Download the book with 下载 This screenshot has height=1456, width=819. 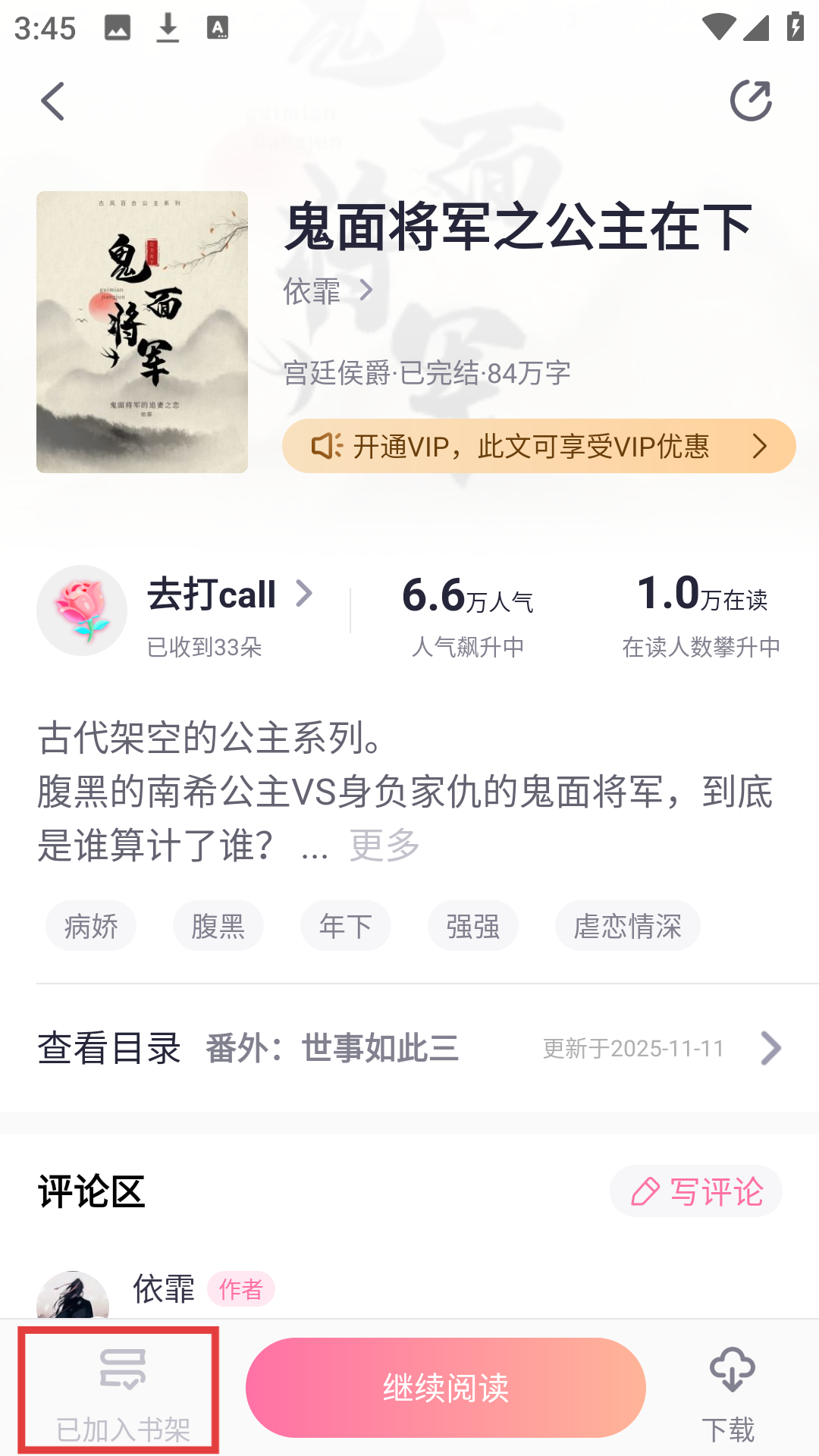coord(729,1392)
